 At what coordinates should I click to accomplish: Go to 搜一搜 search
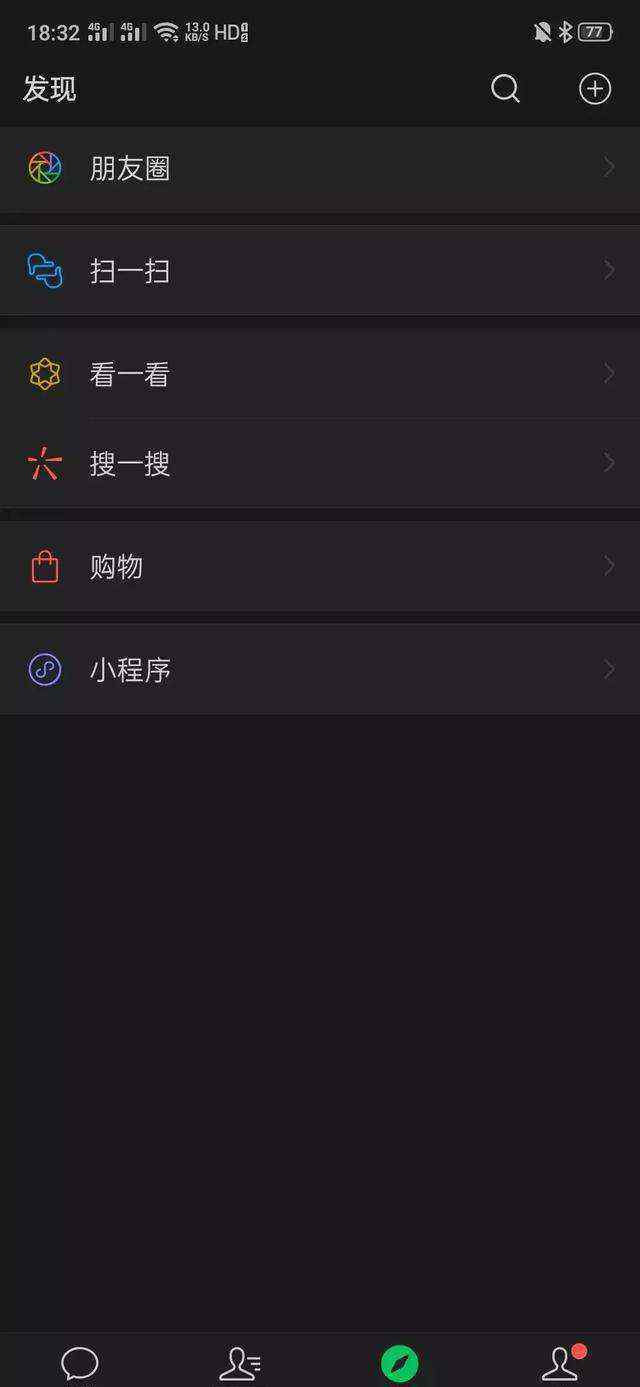tap(320, 464)
